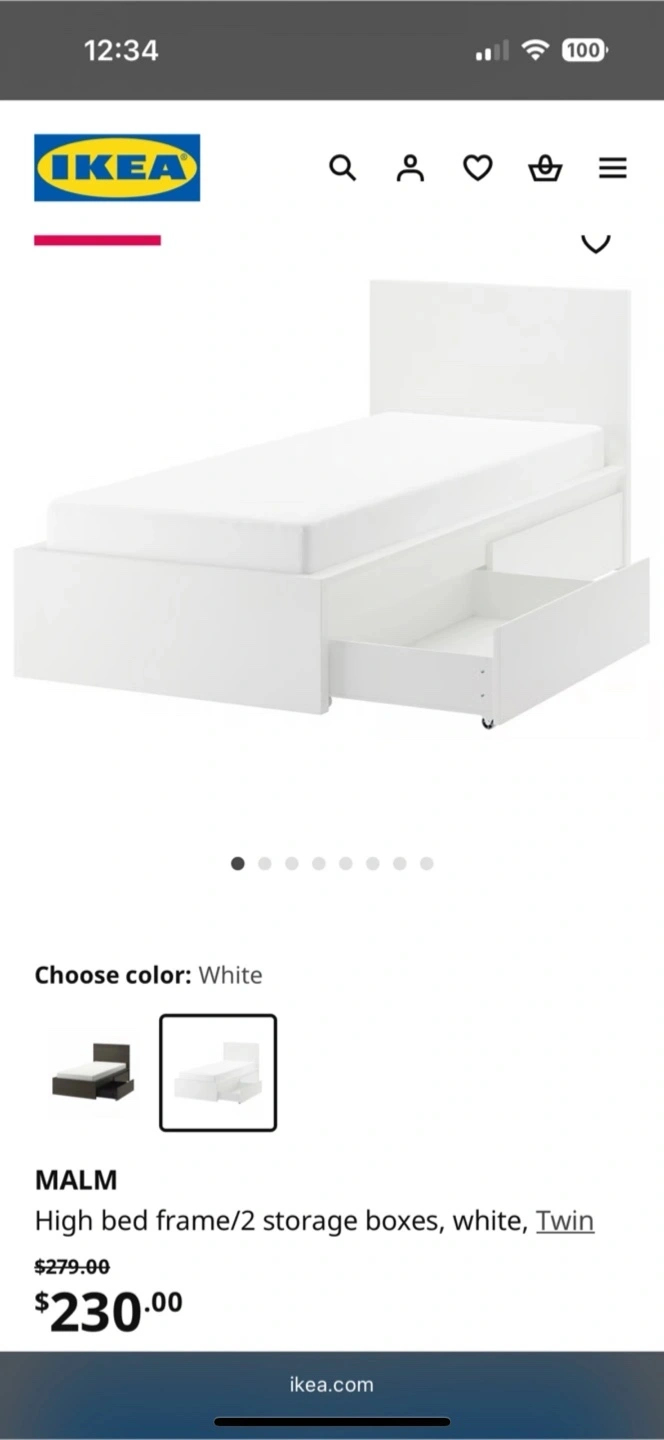Open the favorites heart icon
Screen dimensions: 664x1440
pyautogui.click(x=477, y=168)
